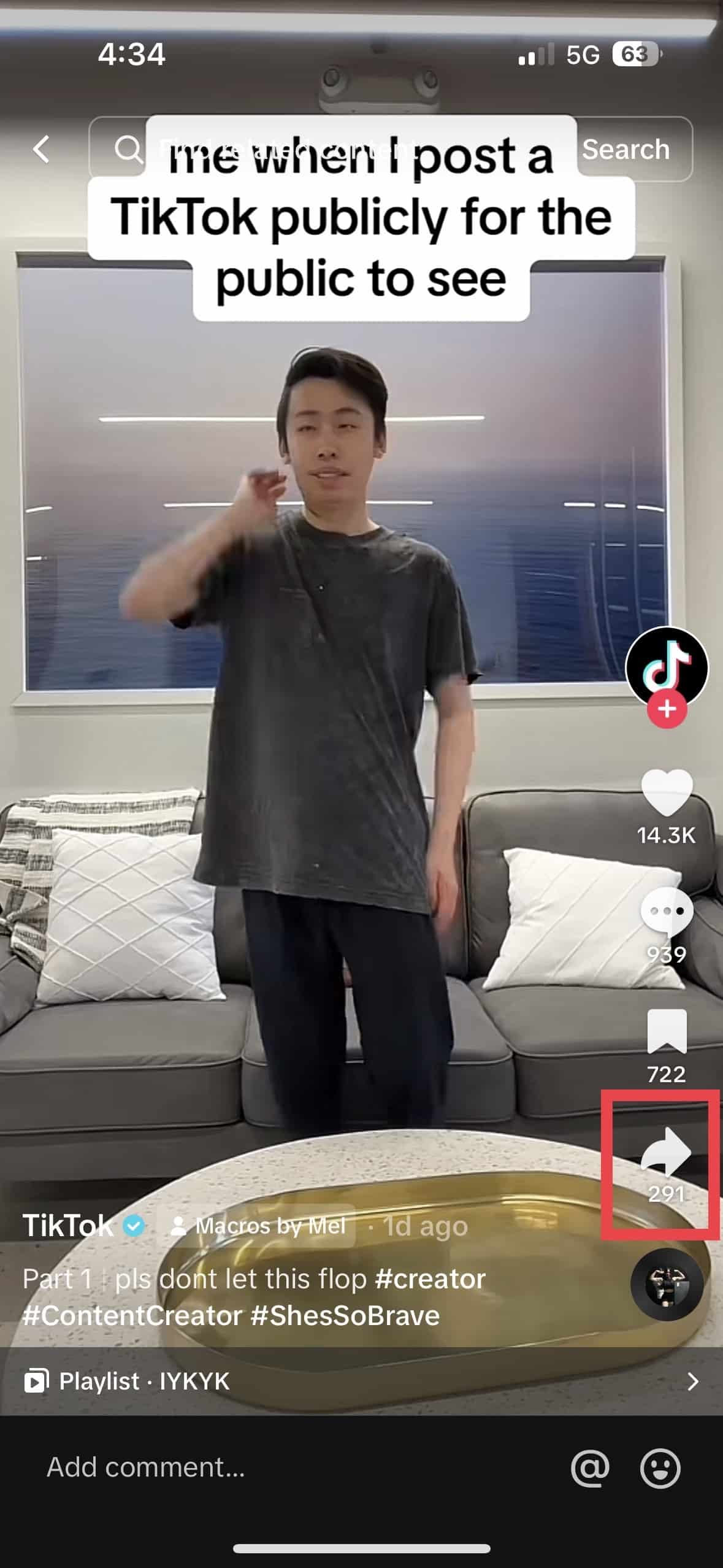Screen dimensions: 723x1568
Task: Open the comments bubble showing 939
Action: (667, 912)
